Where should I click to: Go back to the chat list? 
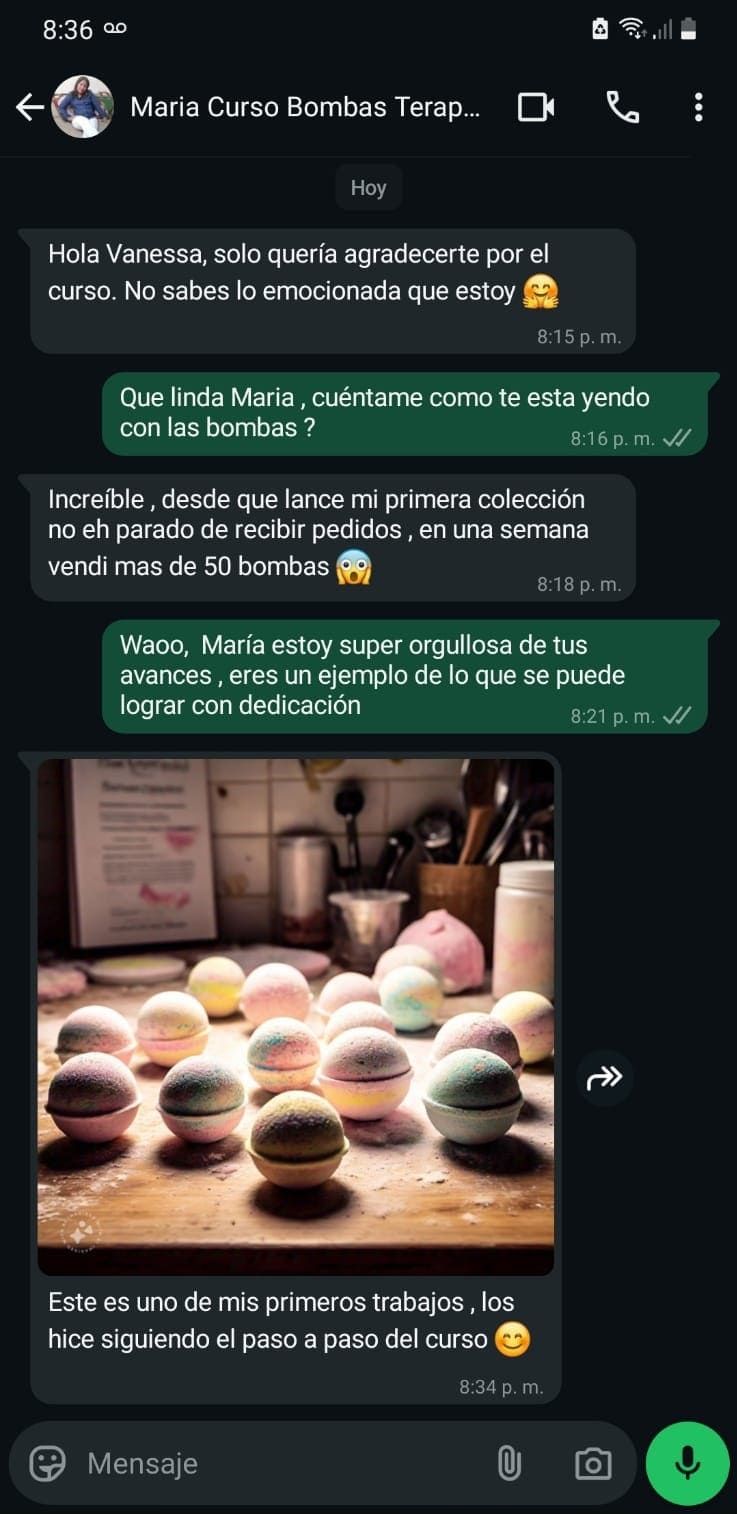pyautogui.click(x=30, y=107)
